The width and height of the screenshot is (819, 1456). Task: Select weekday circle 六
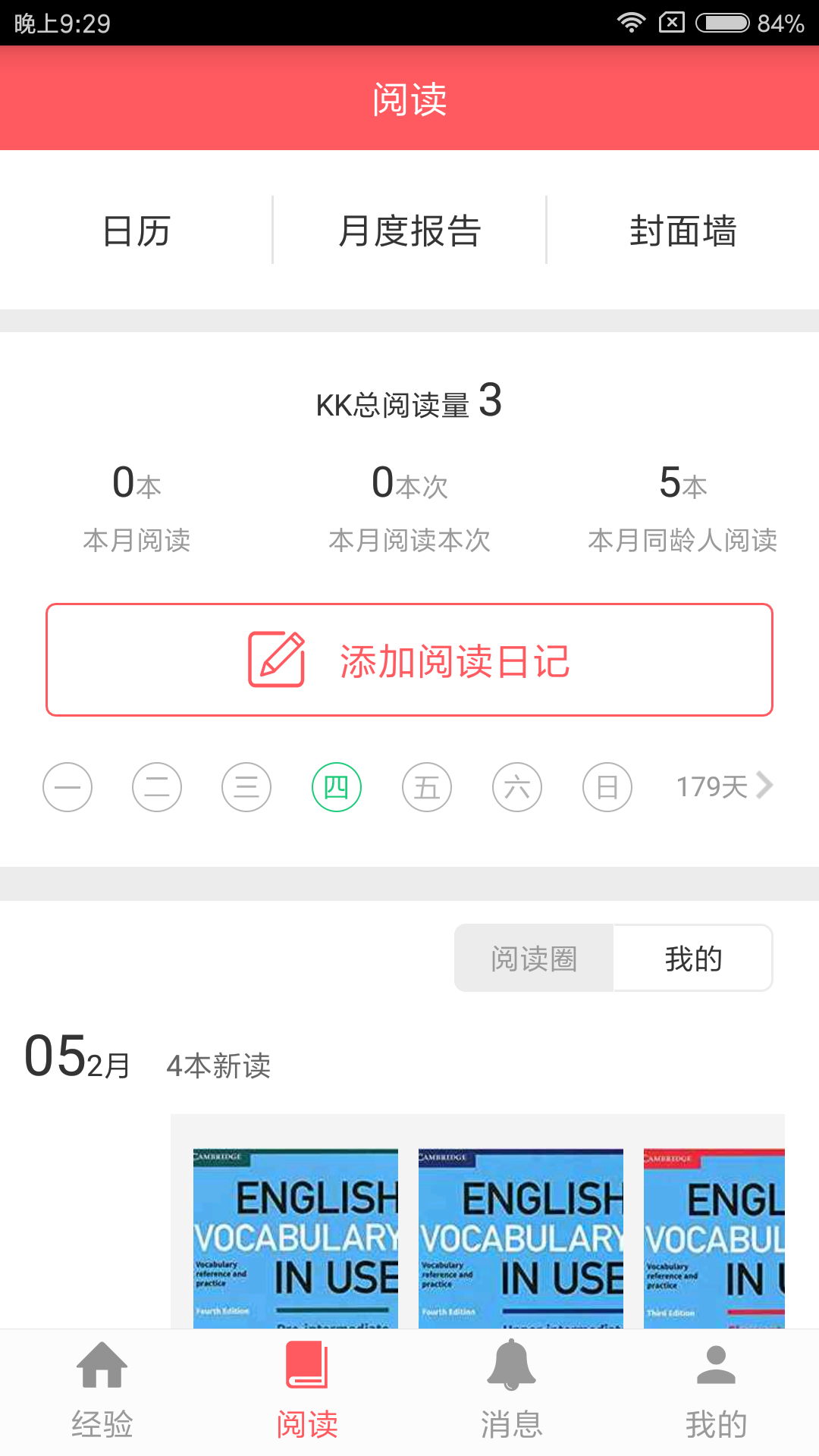(x=517, y=787)
